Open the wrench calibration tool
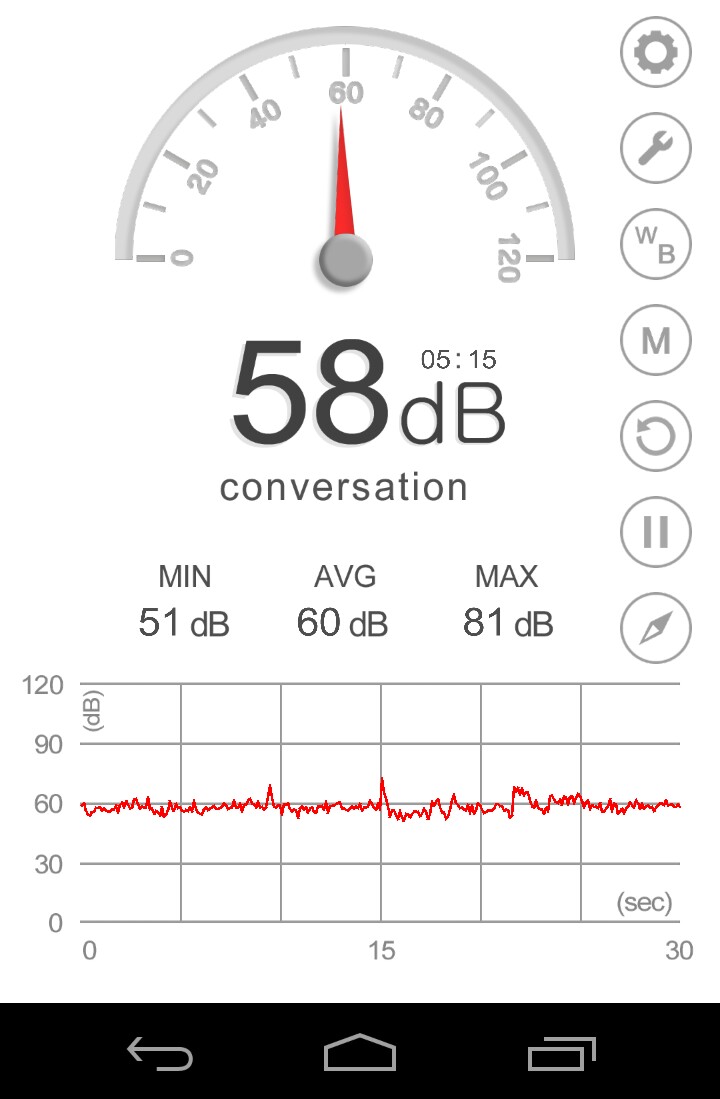Image resolution: width=720 pixels, height=1099 pixels. coord(656,149)
